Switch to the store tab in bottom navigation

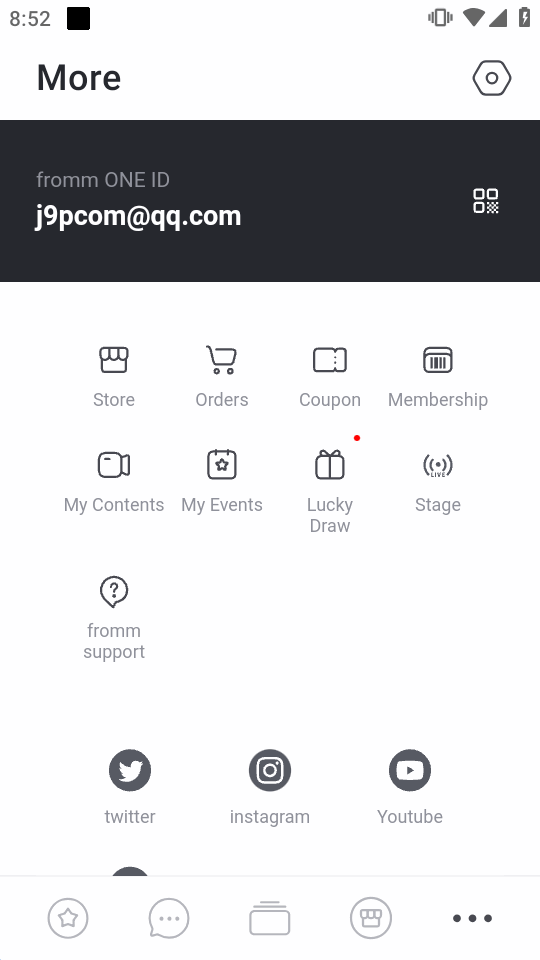(x=371, y=918)
